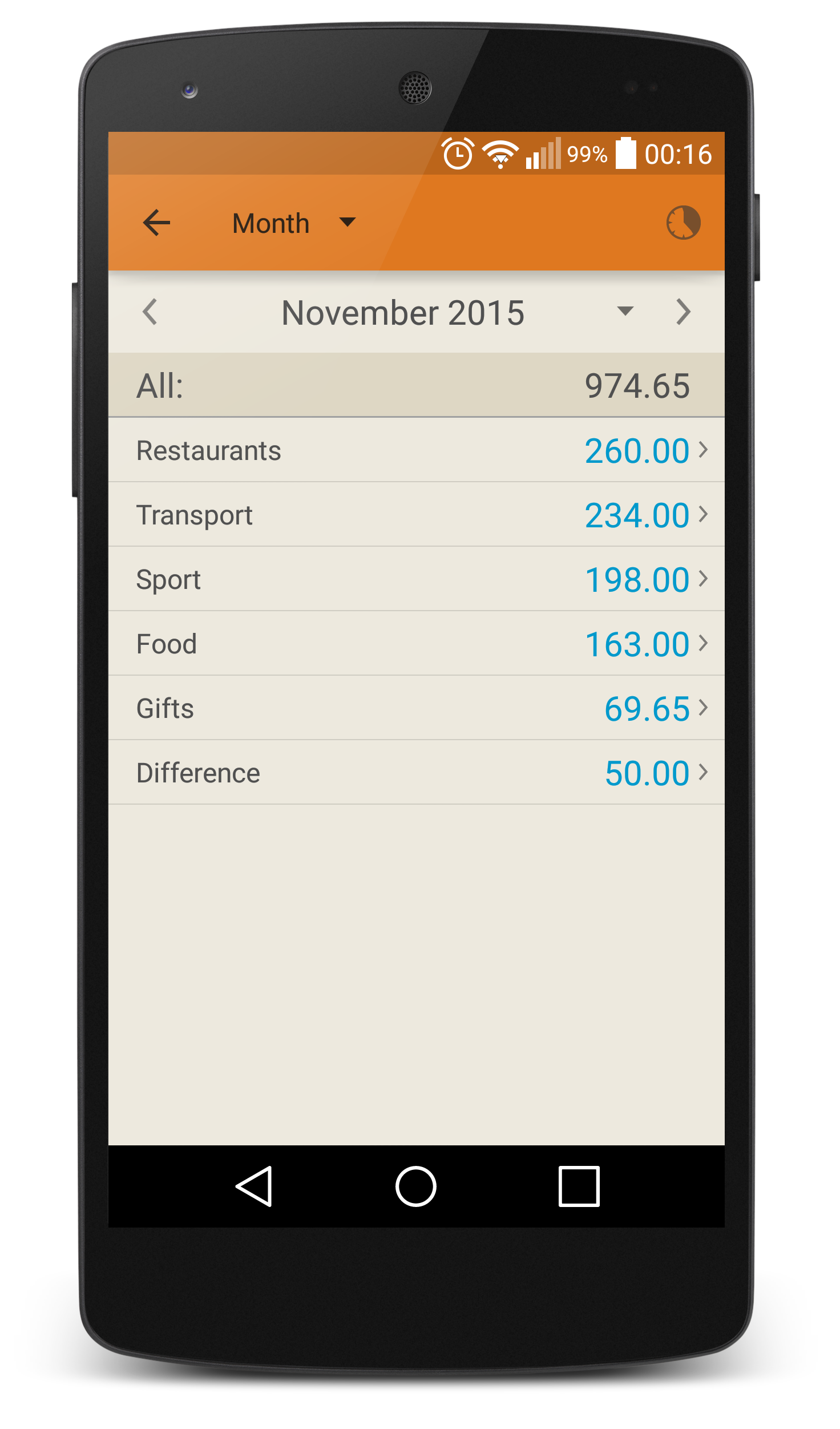Open the pie chart view
840x1429 pixels.
683,223
